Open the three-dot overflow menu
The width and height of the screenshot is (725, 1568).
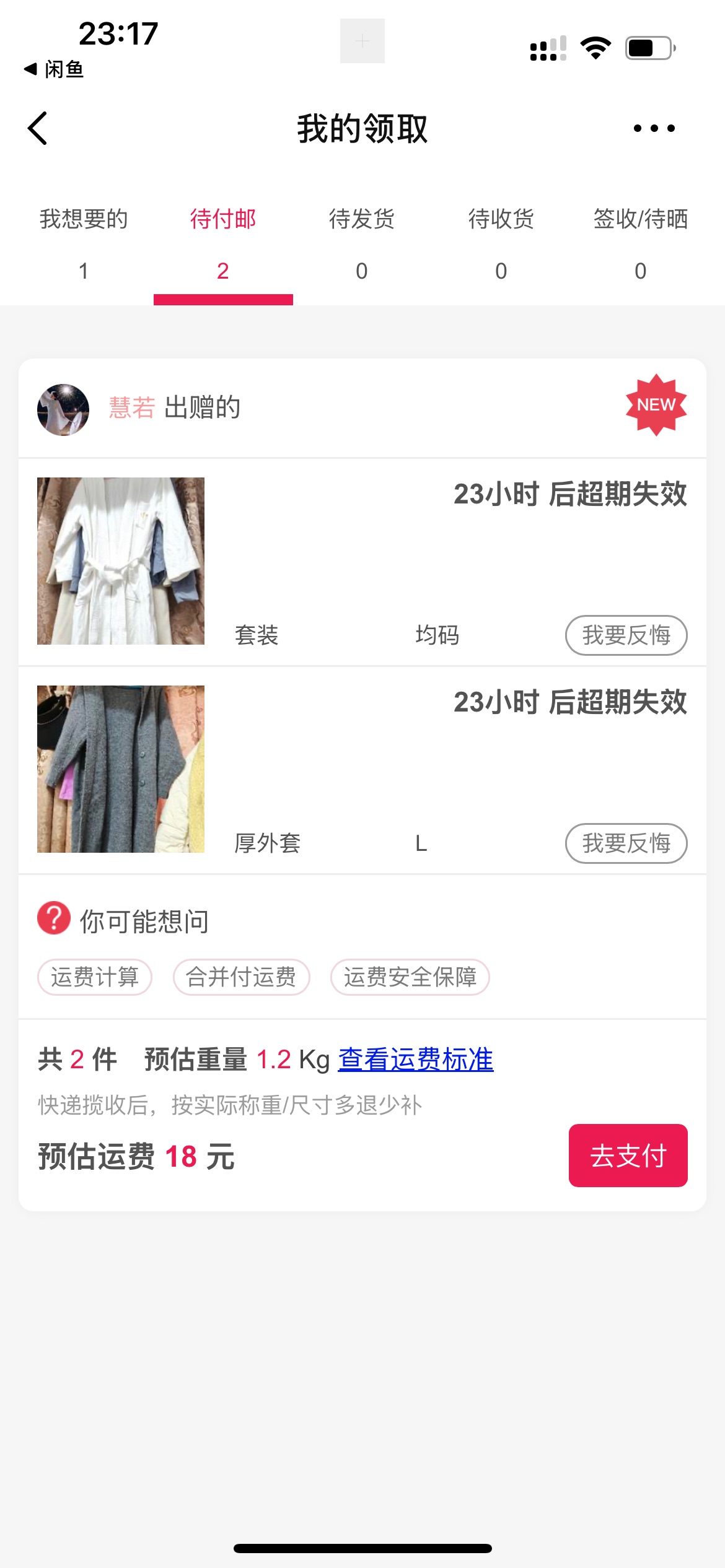654,129
